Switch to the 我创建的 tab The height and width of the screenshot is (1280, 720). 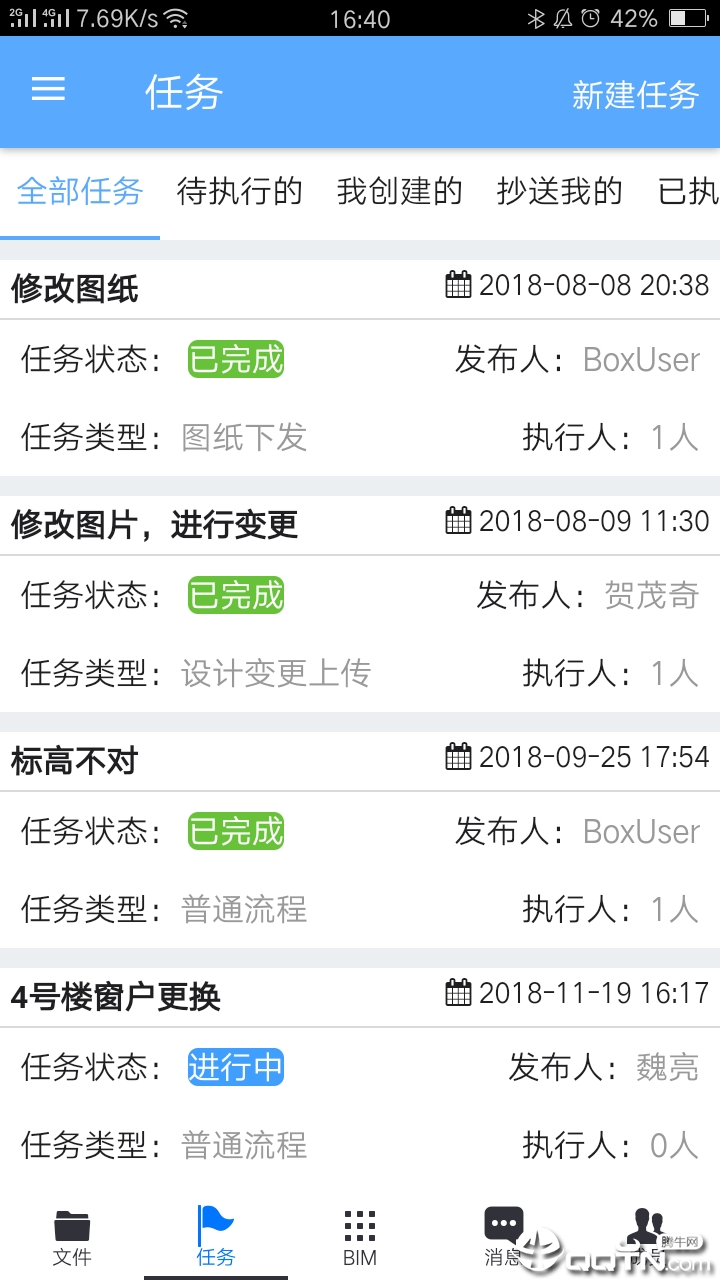pos(400,191)
